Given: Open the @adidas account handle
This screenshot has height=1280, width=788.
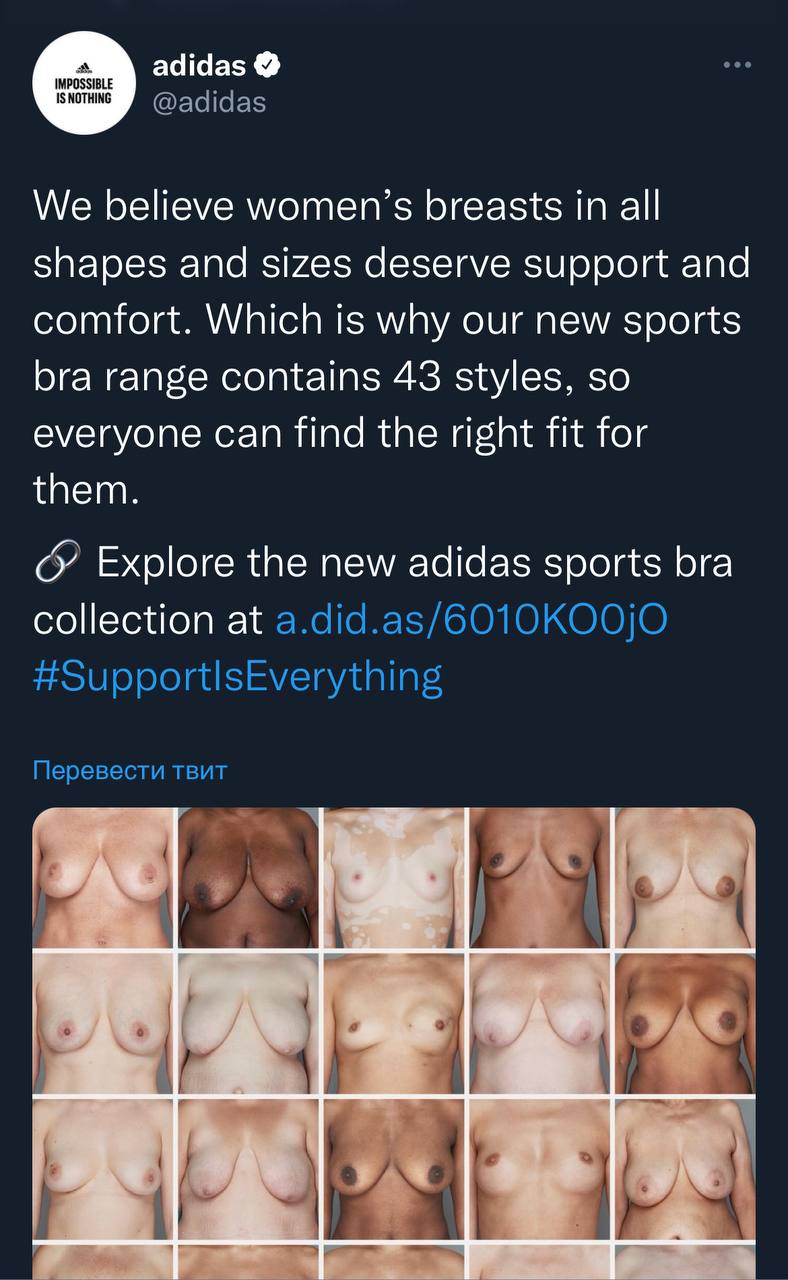Looking at the screenshot, I should click(209, 101).
